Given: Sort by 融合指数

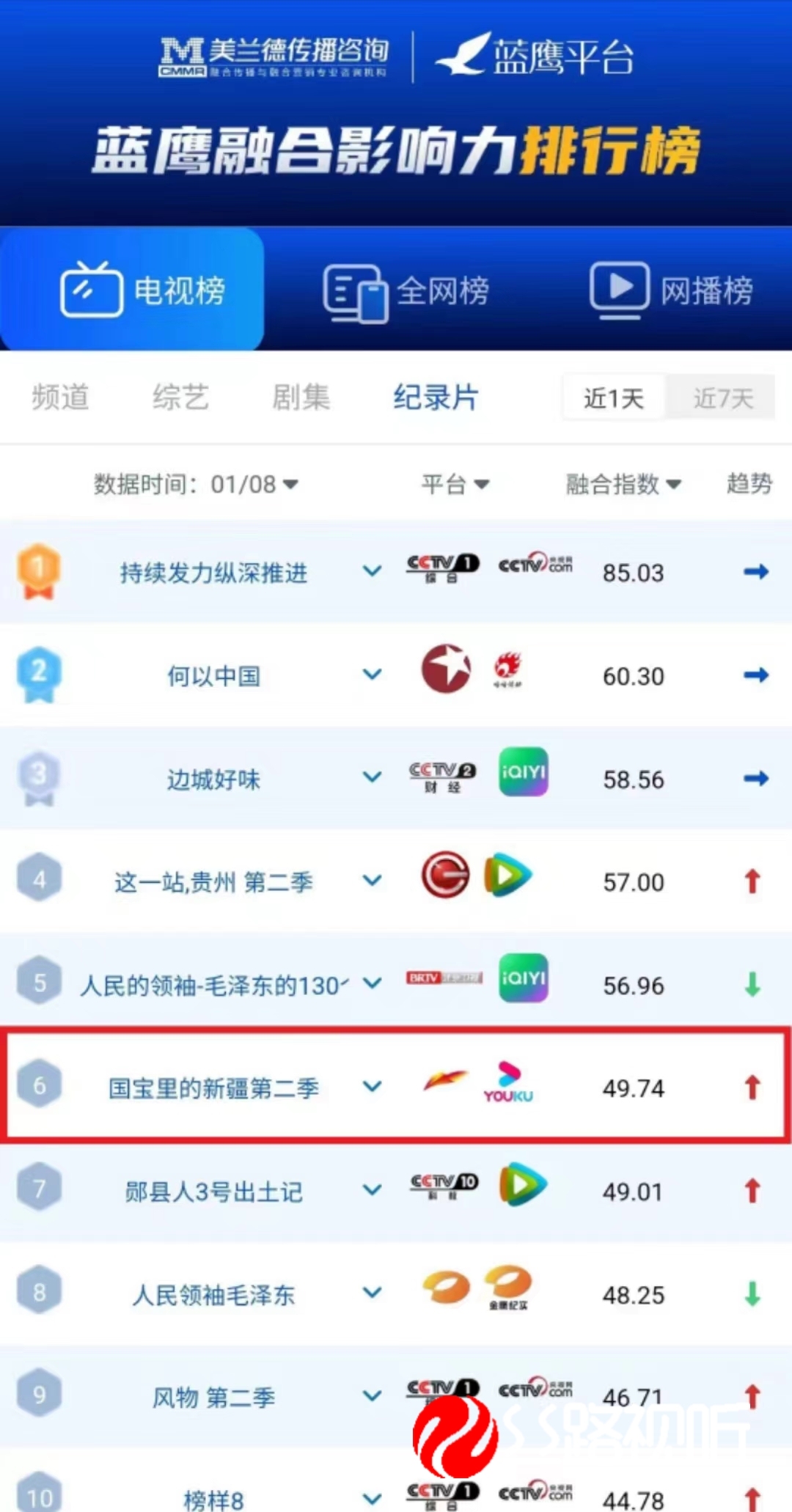Looking at the screenshot, I should point(623,484).
